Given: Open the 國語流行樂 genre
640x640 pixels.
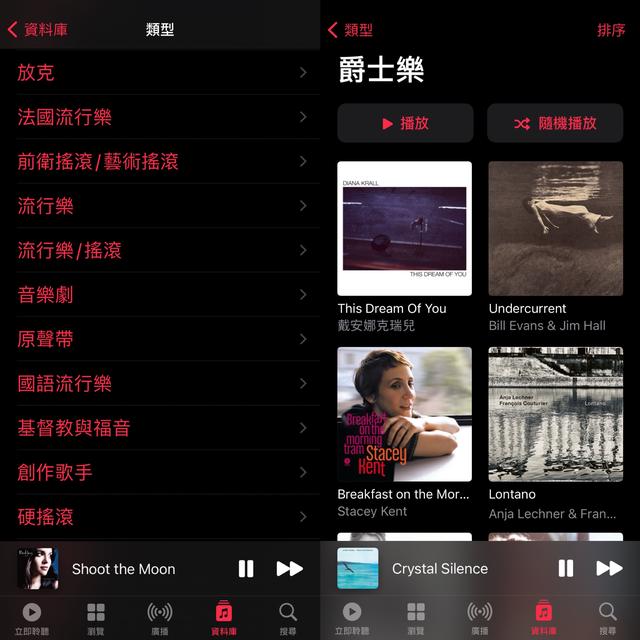Looking at the screenshot, I should [160, 383].
